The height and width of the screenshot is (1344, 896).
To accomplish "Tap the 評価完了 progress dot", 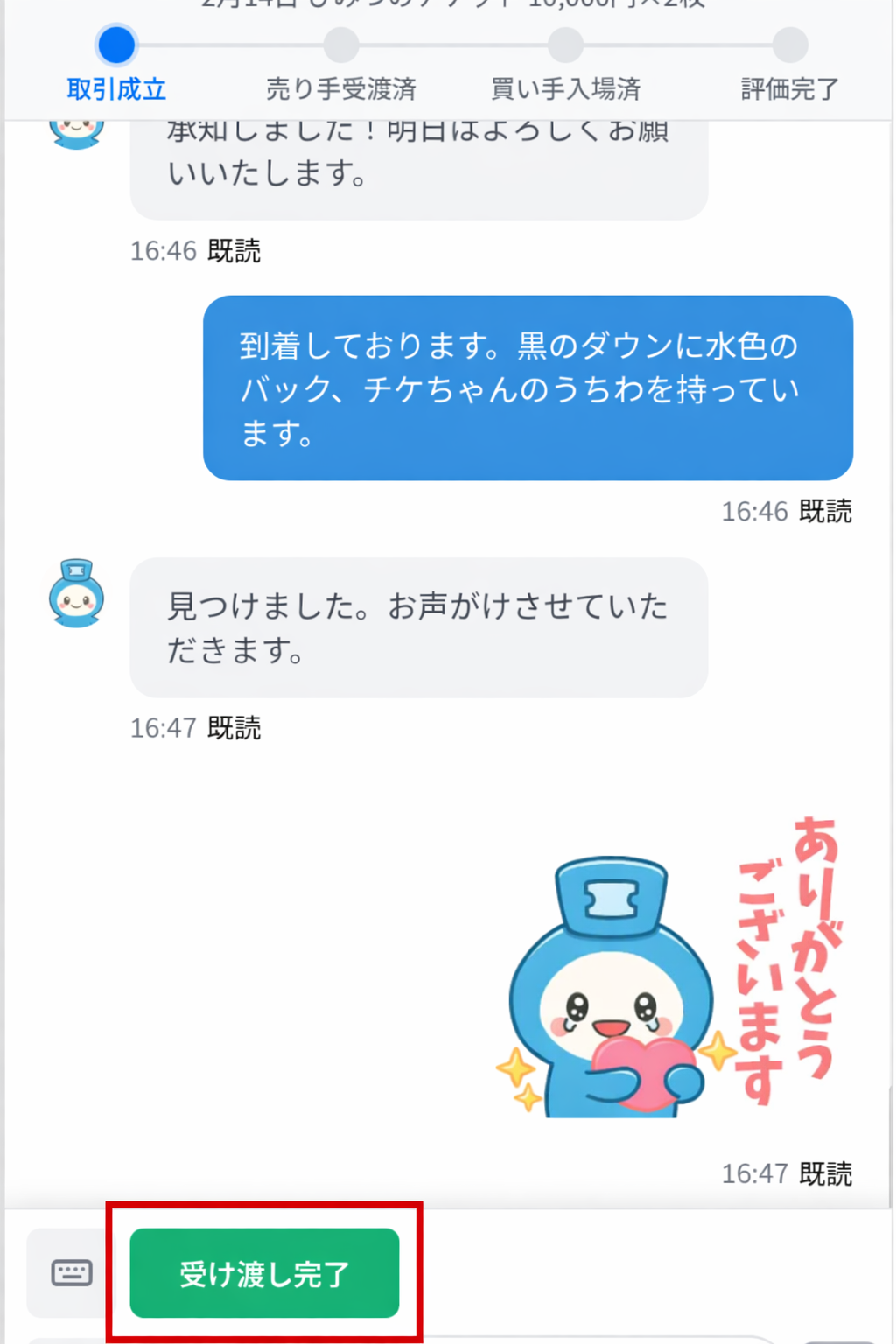I will point(791,45).
